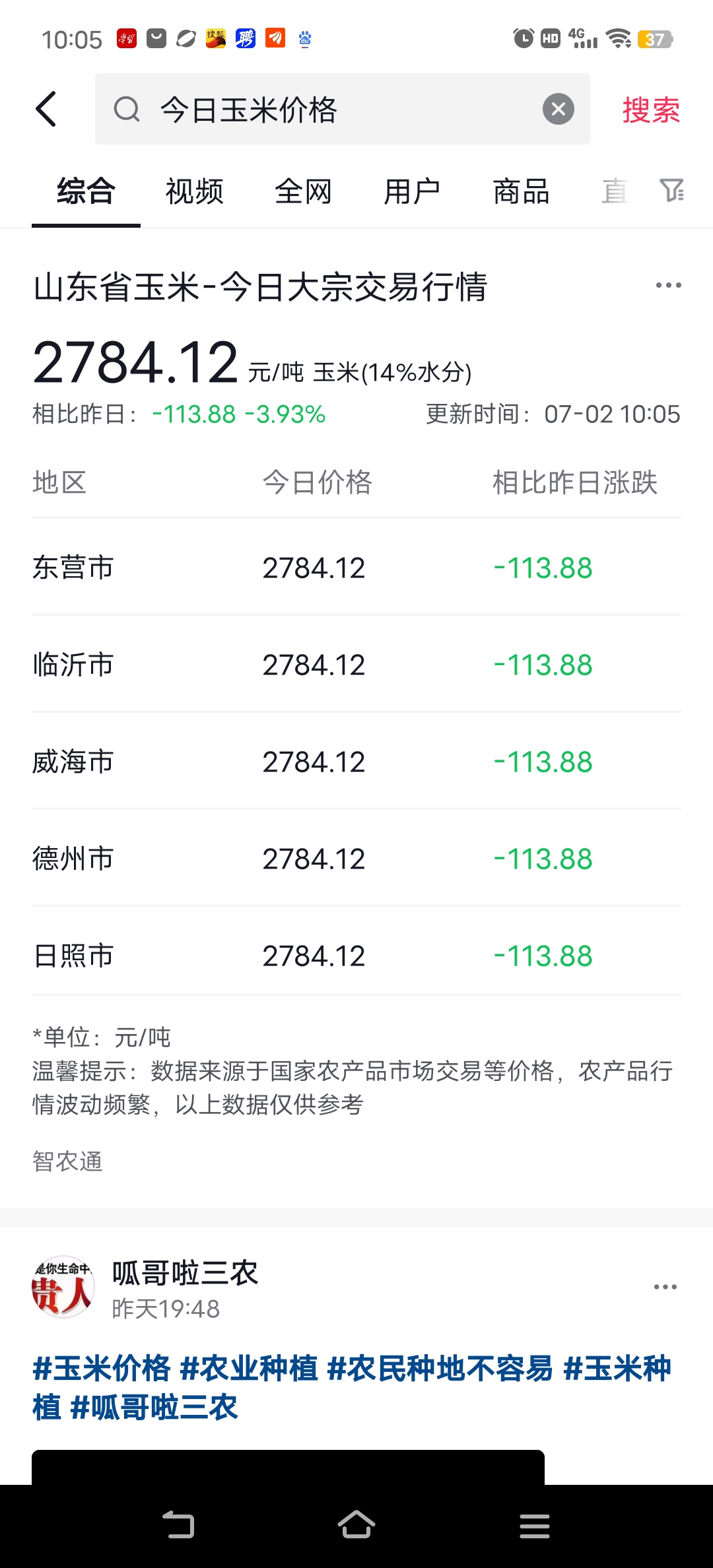The height and width of the screenshot is (1568, 713).
Task: Open the search filter icon
Action: [x=672, y=191]
